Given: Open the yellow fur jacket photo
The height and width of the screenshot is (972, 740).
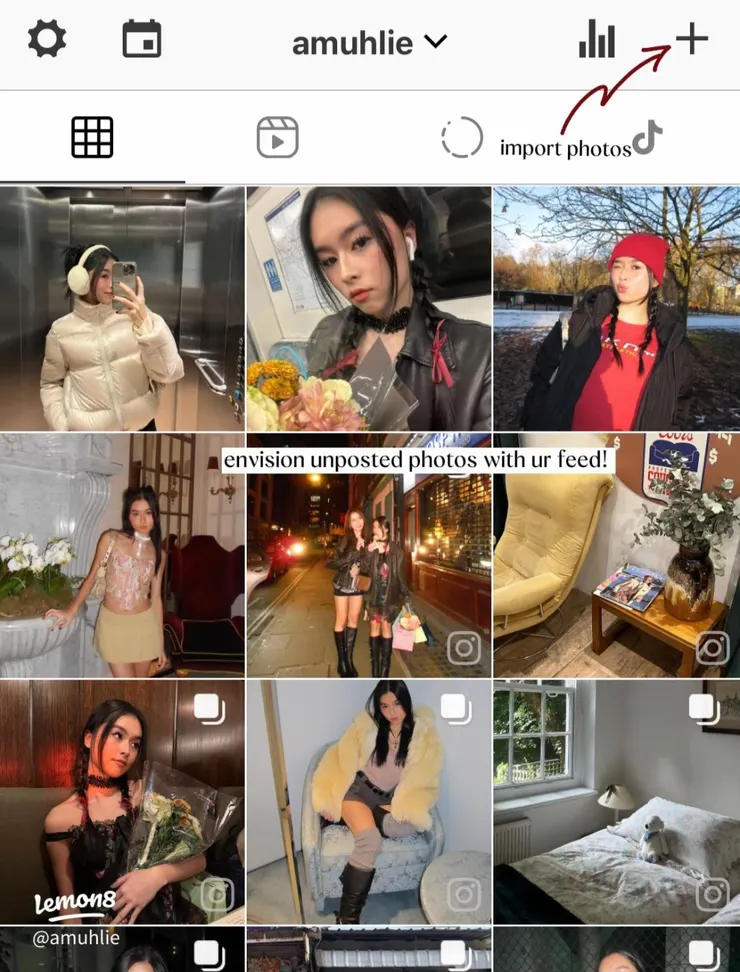Looking at the screenshot, I should click(369, 802).
